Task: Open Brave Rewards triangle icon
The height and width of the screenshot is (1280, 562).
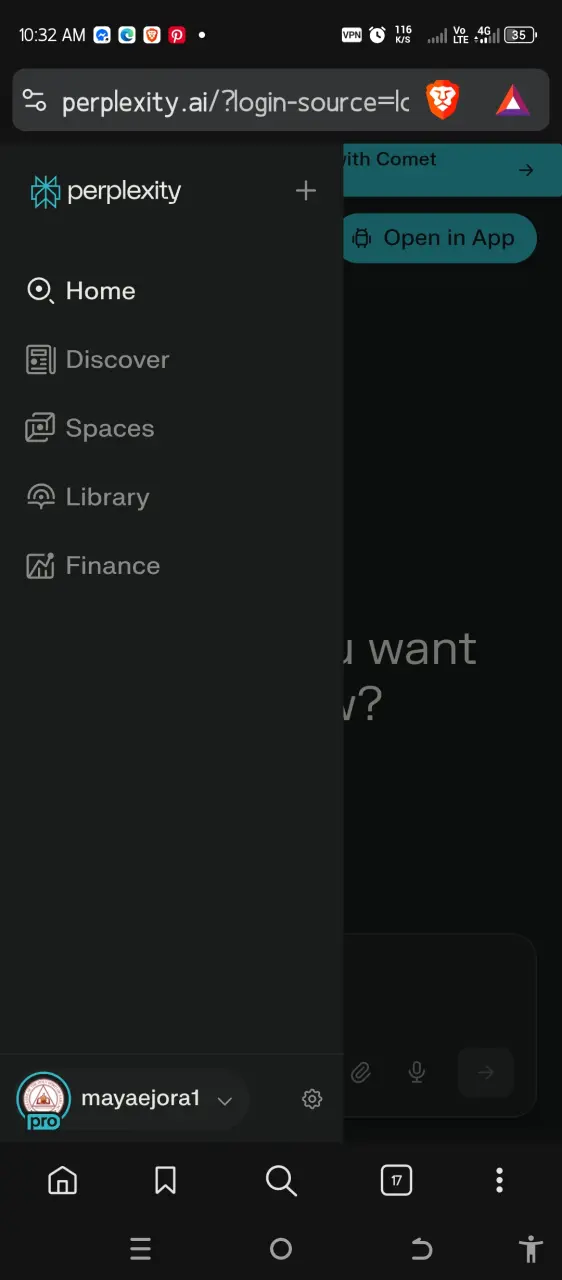Action: 513,100
